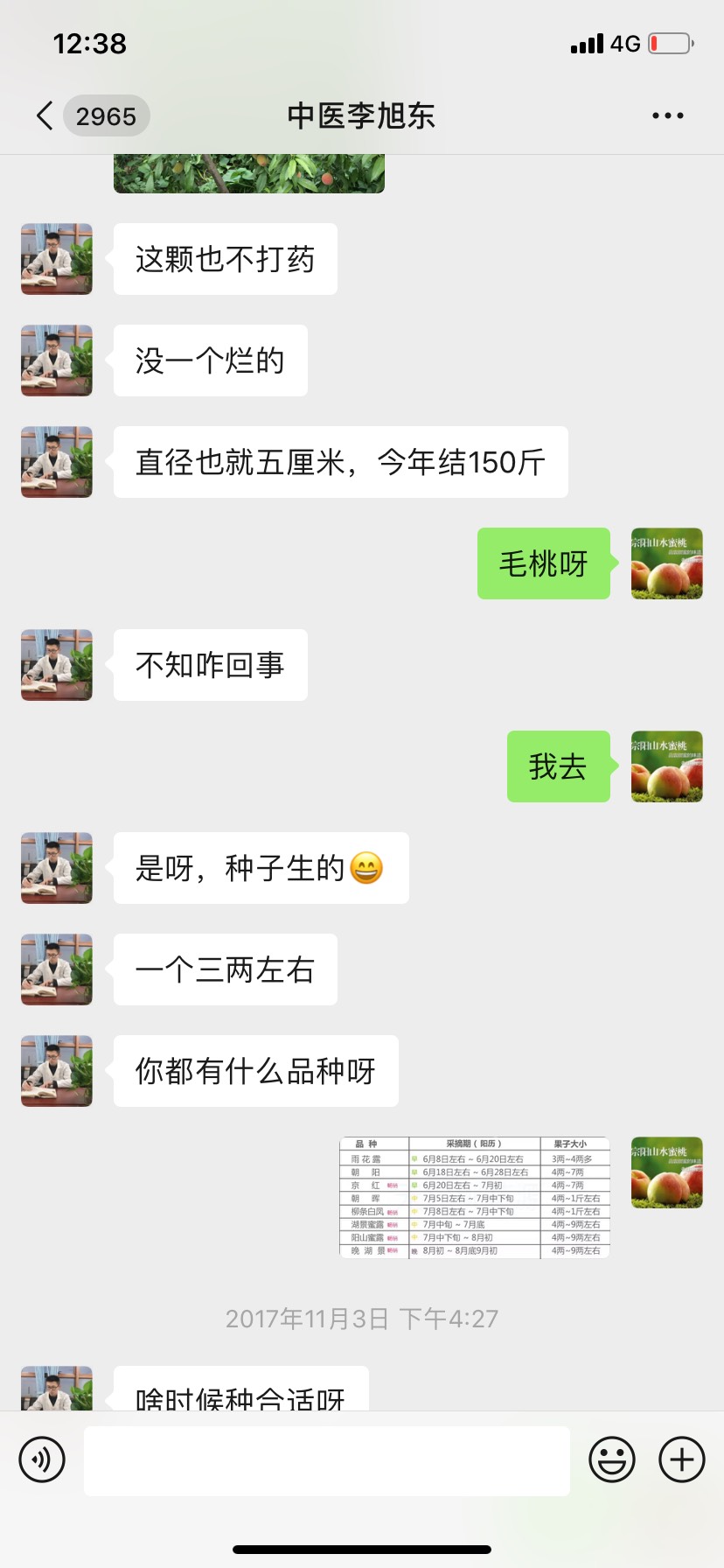The width and height of the screenshot is (724, 1568).
Task: Go back to the chat list
Action: tap(45, 115)
